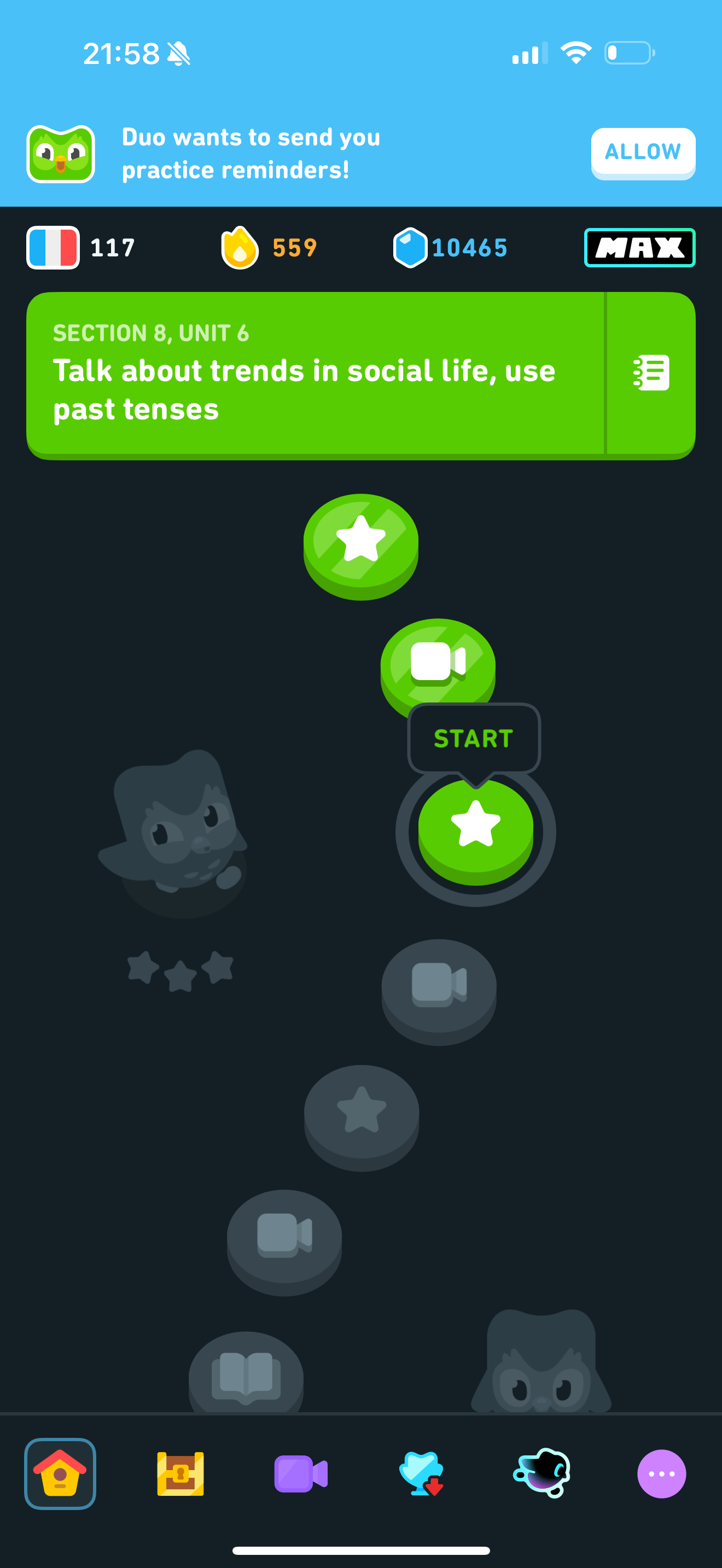
Task: Go to the Home learn tab
Action: pyautogui.click(x=60, y=1473)
